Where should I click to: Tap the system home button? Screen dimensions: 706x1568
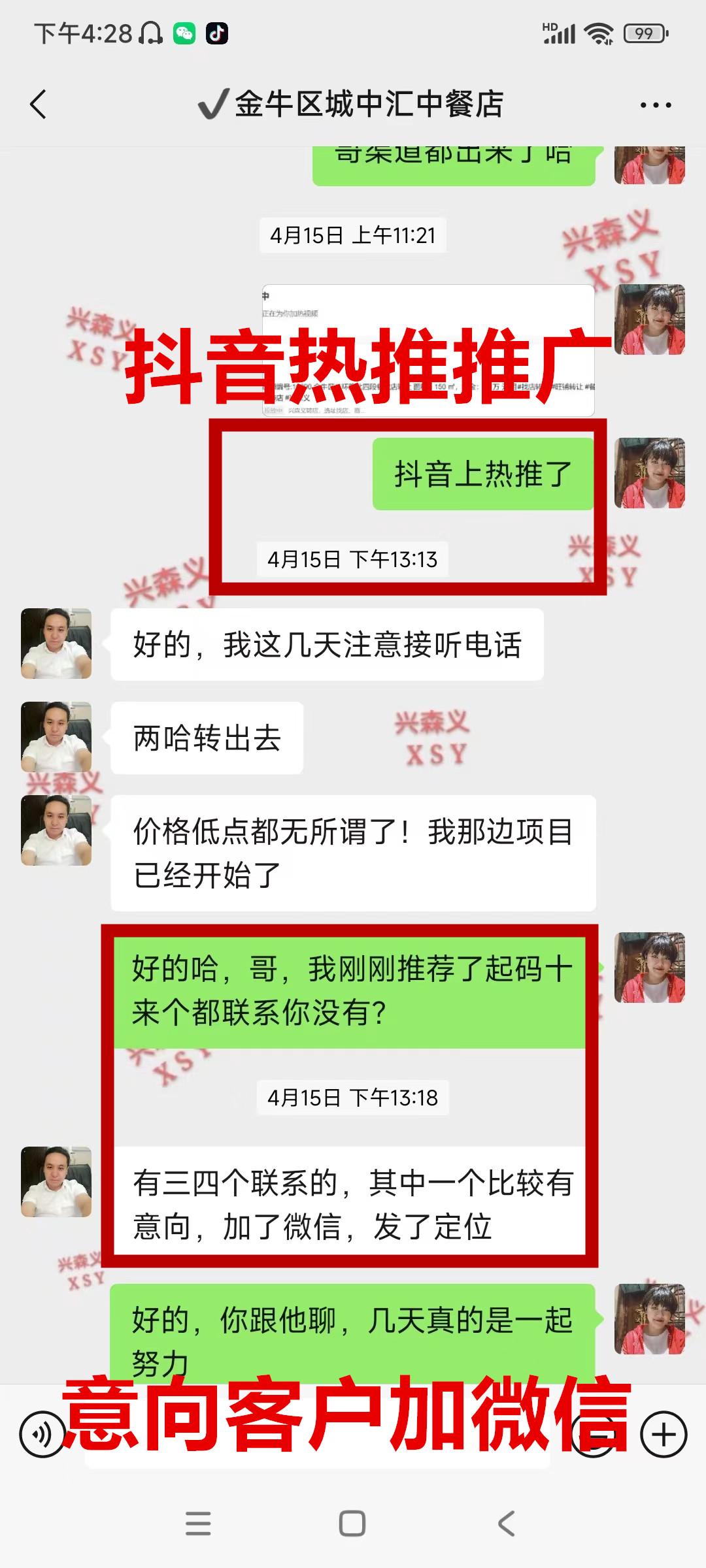tap(352, 1524)
